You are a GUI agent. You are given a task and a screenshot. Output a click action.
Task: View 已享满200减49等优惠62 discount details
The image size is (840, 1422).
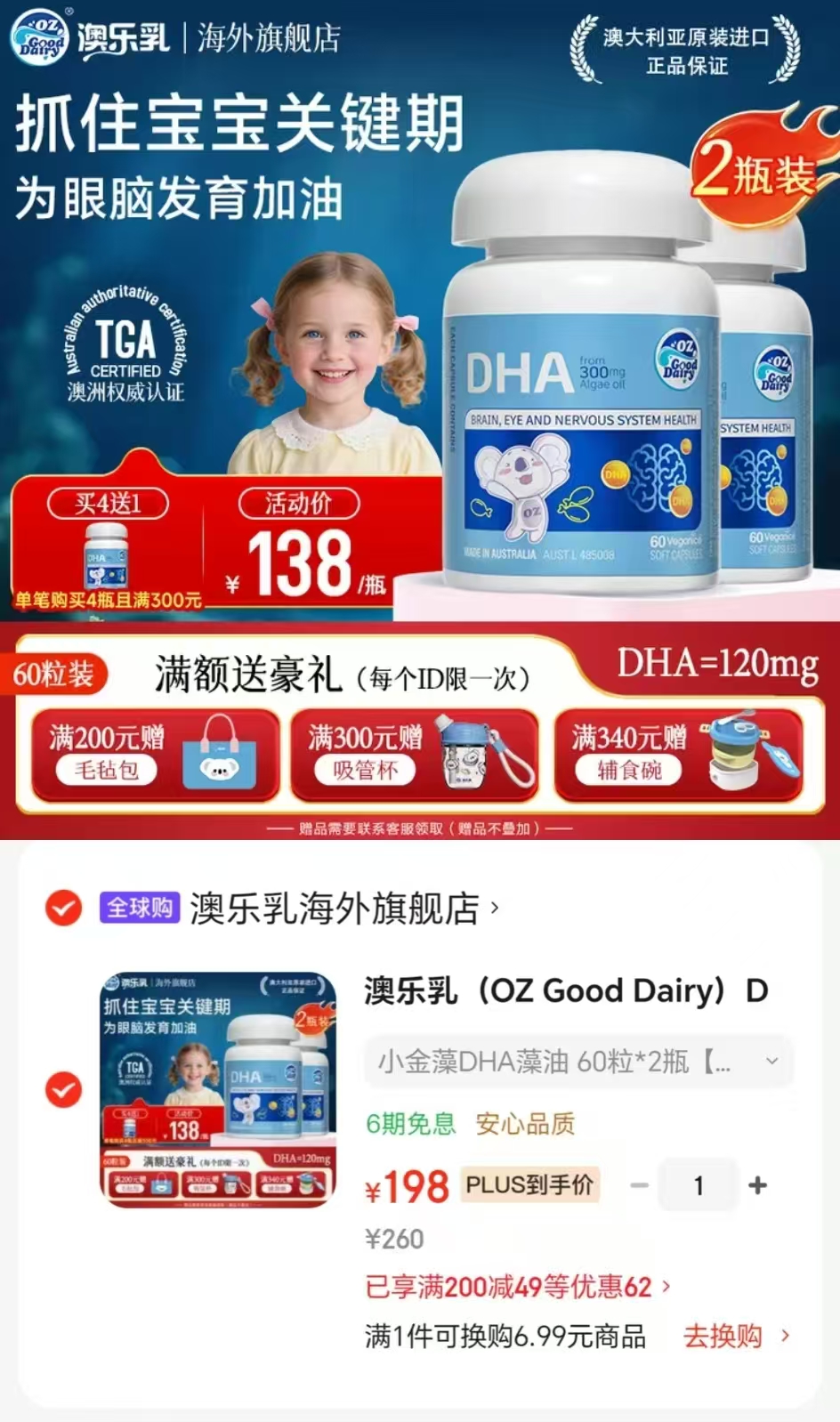tap(517, 1287)
